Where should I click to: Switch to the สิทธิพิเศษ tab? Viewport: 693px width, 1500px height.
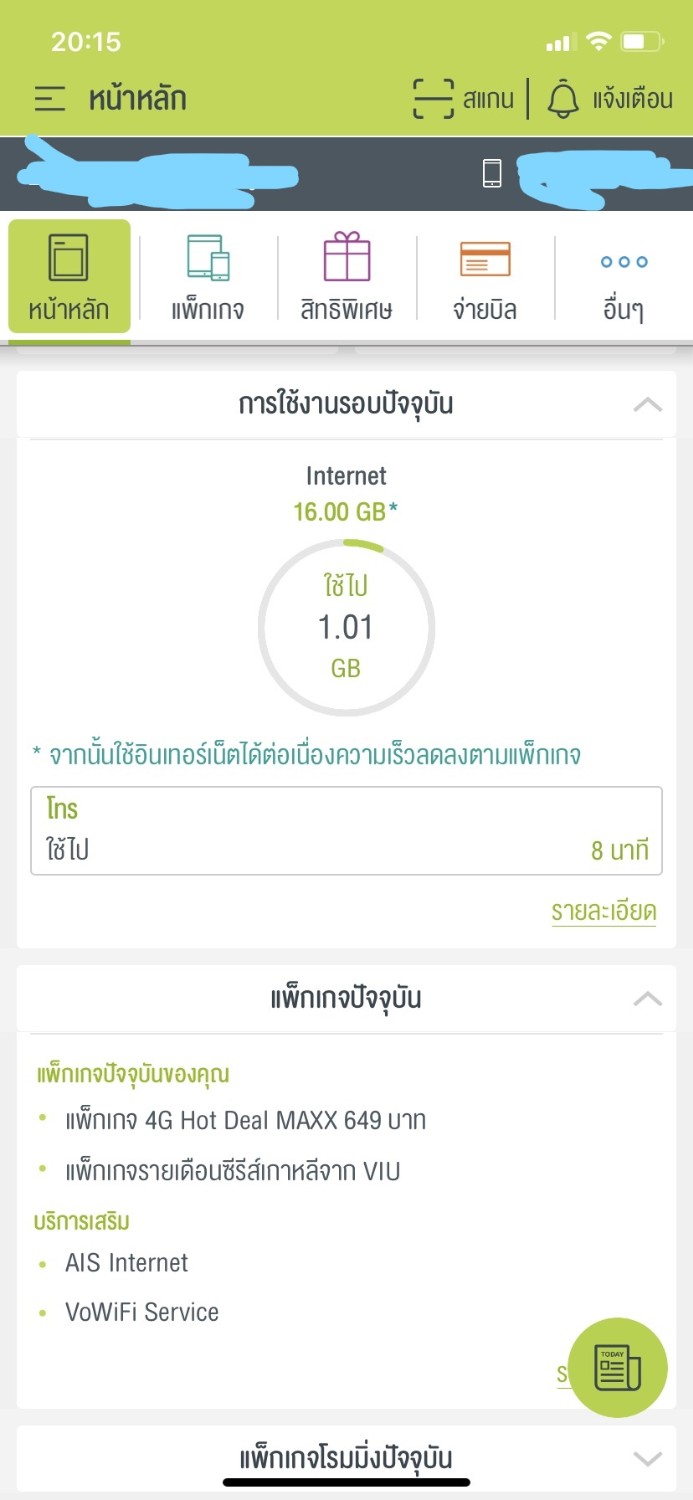(347, 276)
